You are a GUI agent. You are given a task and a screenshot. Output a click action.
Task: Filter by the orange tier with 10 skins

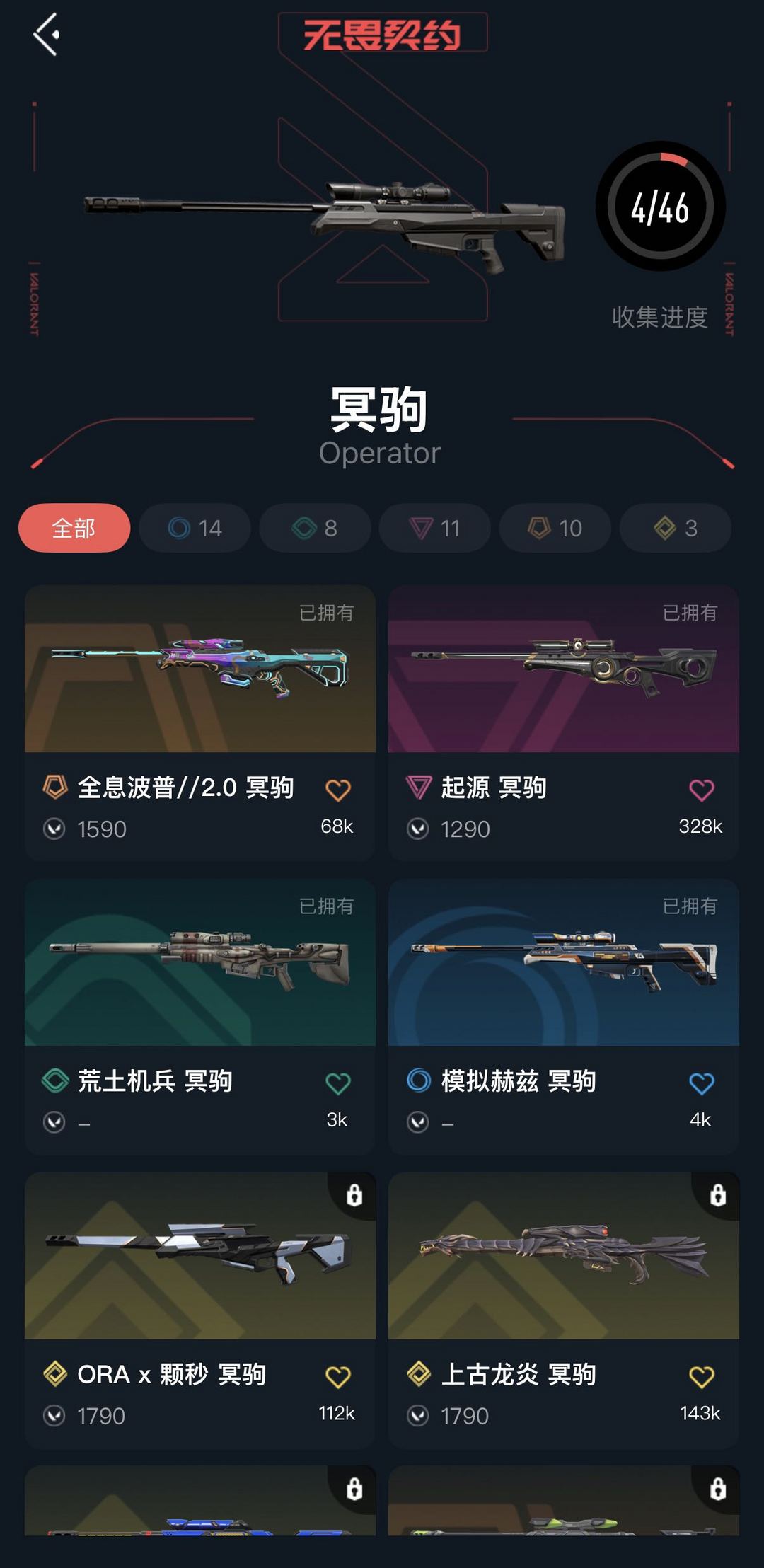[555, 528]
